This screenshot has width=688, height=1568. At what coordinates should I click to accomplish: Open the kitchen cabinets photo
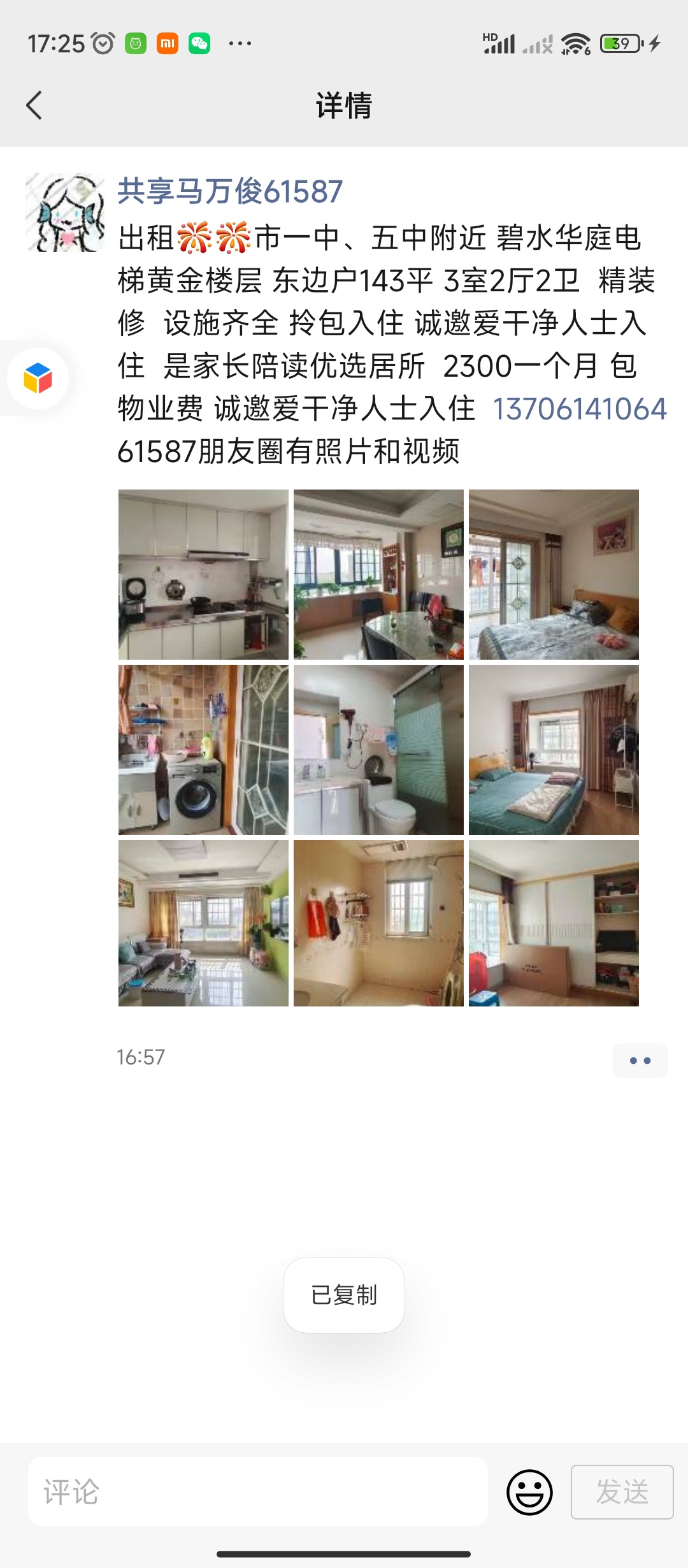click(x=203, y=574)
